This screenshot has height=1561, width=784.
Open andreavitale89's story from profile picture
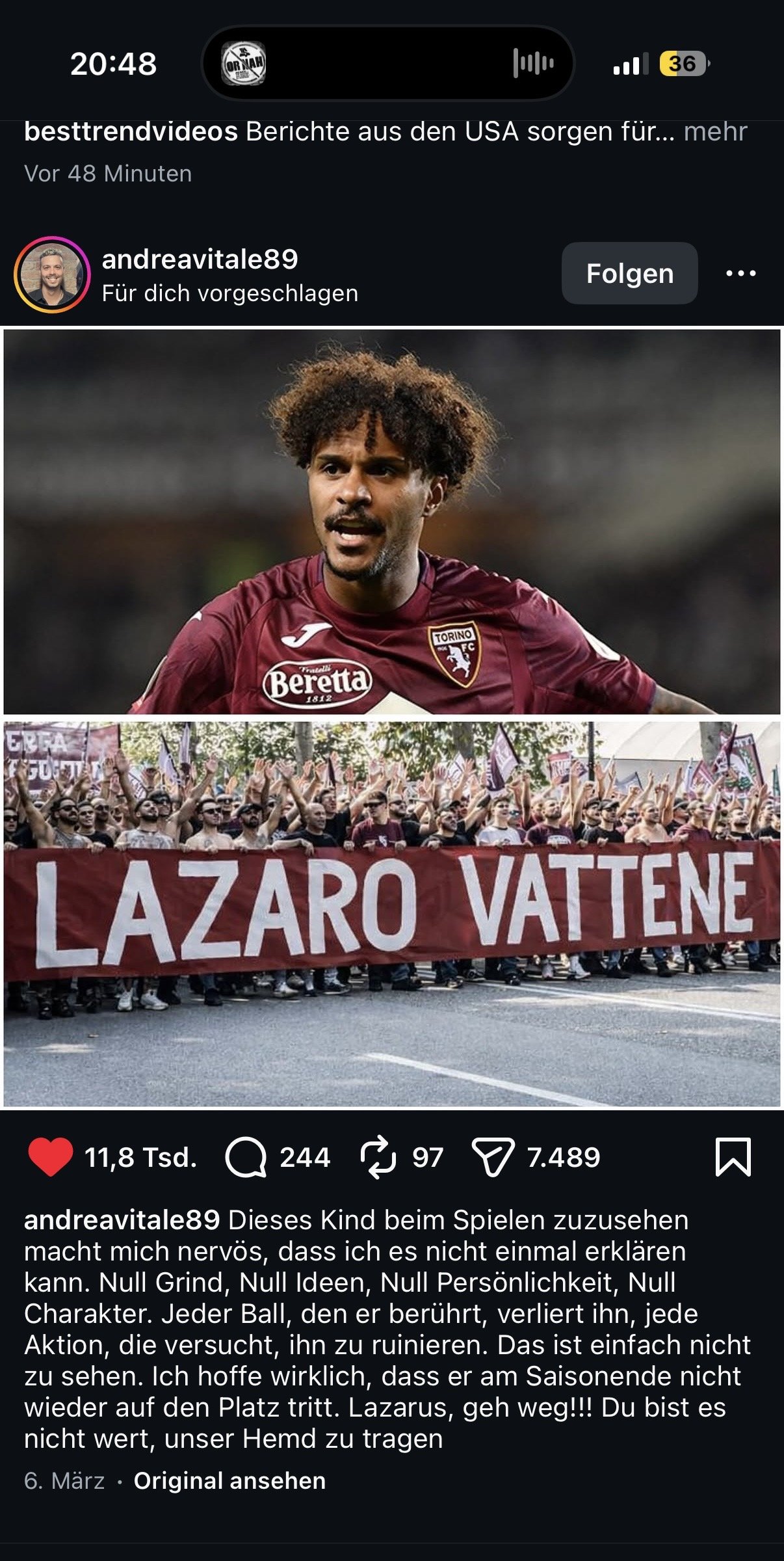pyautogui.click(x=52, y=274)
